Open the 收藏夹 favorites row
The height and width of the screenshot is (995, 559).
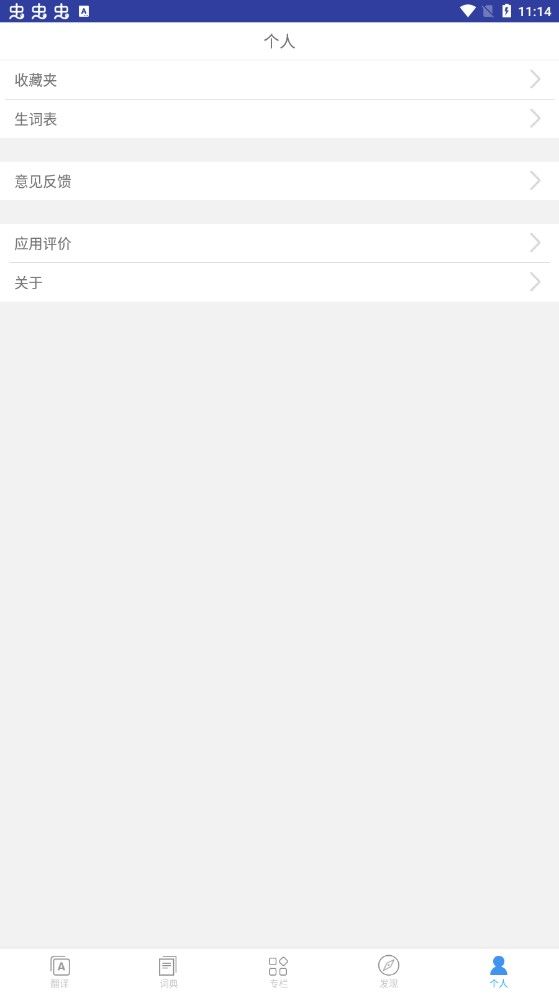tap(279, 80)
